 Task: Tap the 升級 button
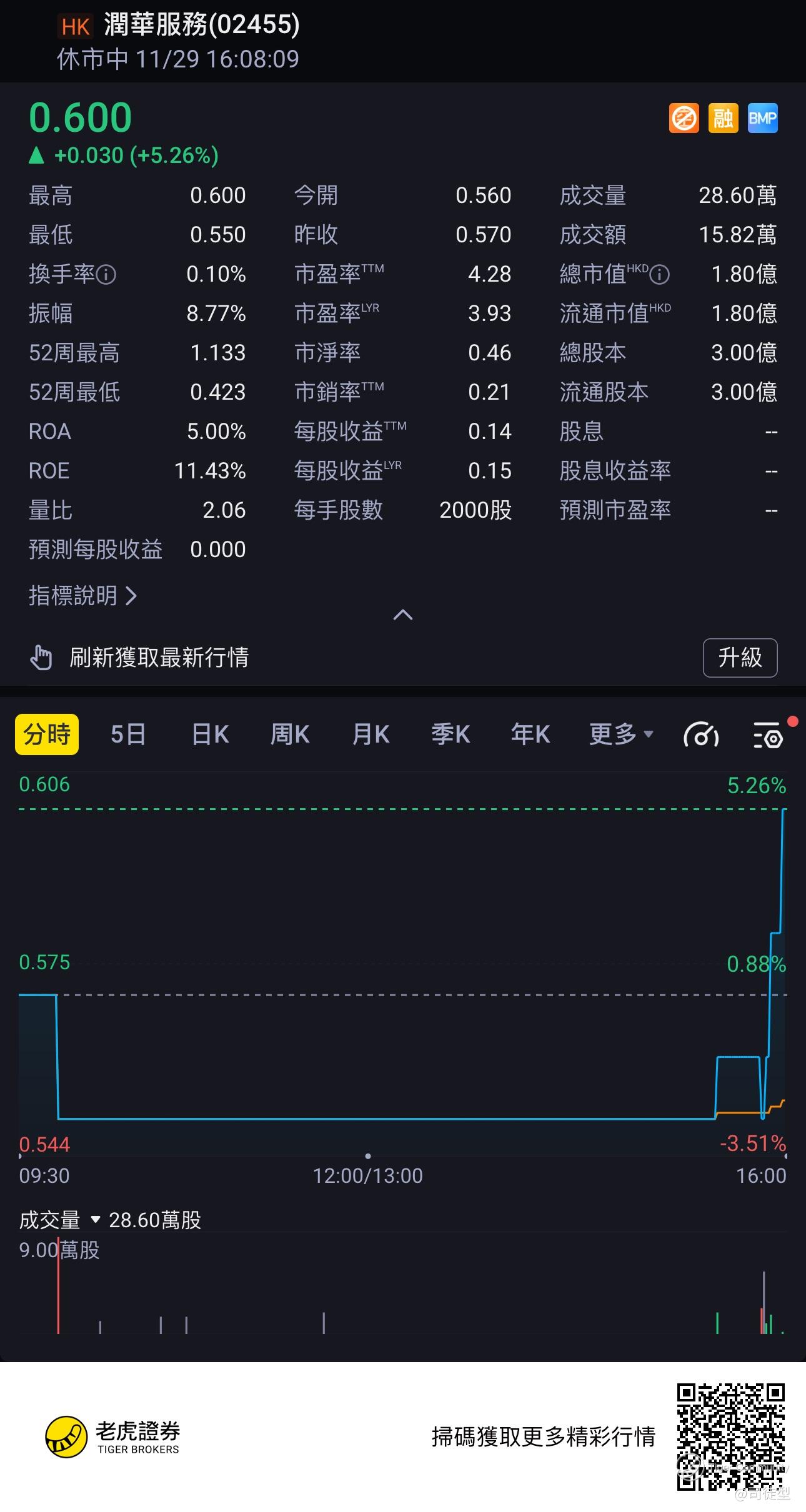coord(740,658)
